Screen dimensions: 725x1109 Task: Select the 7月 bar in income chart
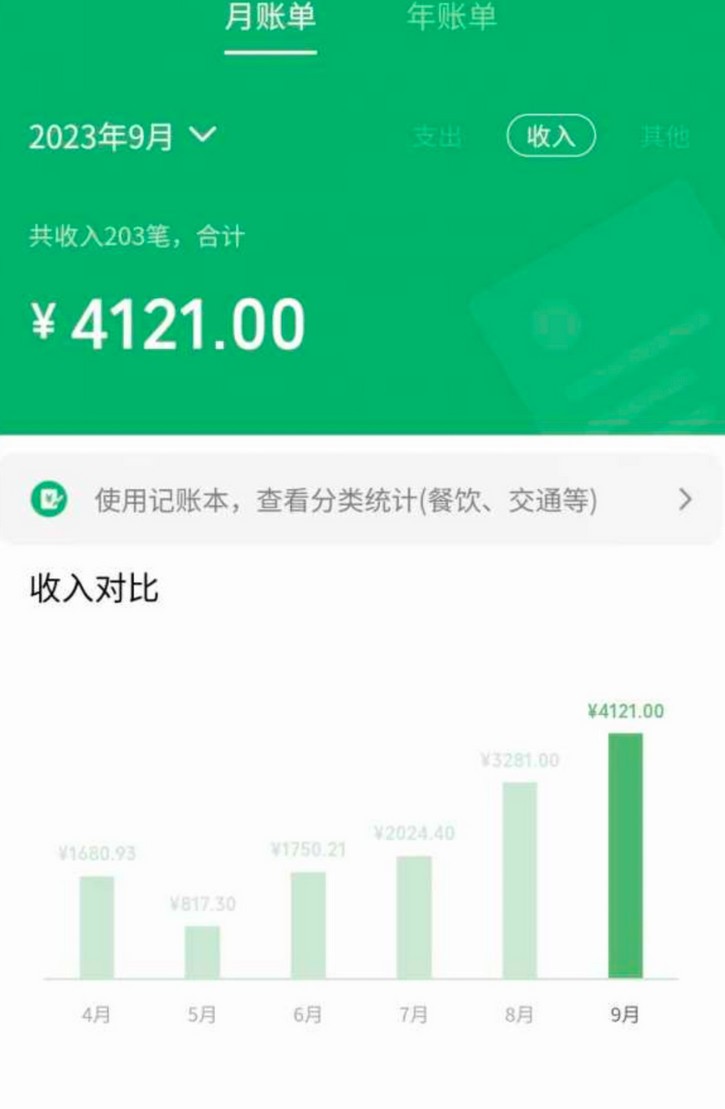tap(414, 917)
